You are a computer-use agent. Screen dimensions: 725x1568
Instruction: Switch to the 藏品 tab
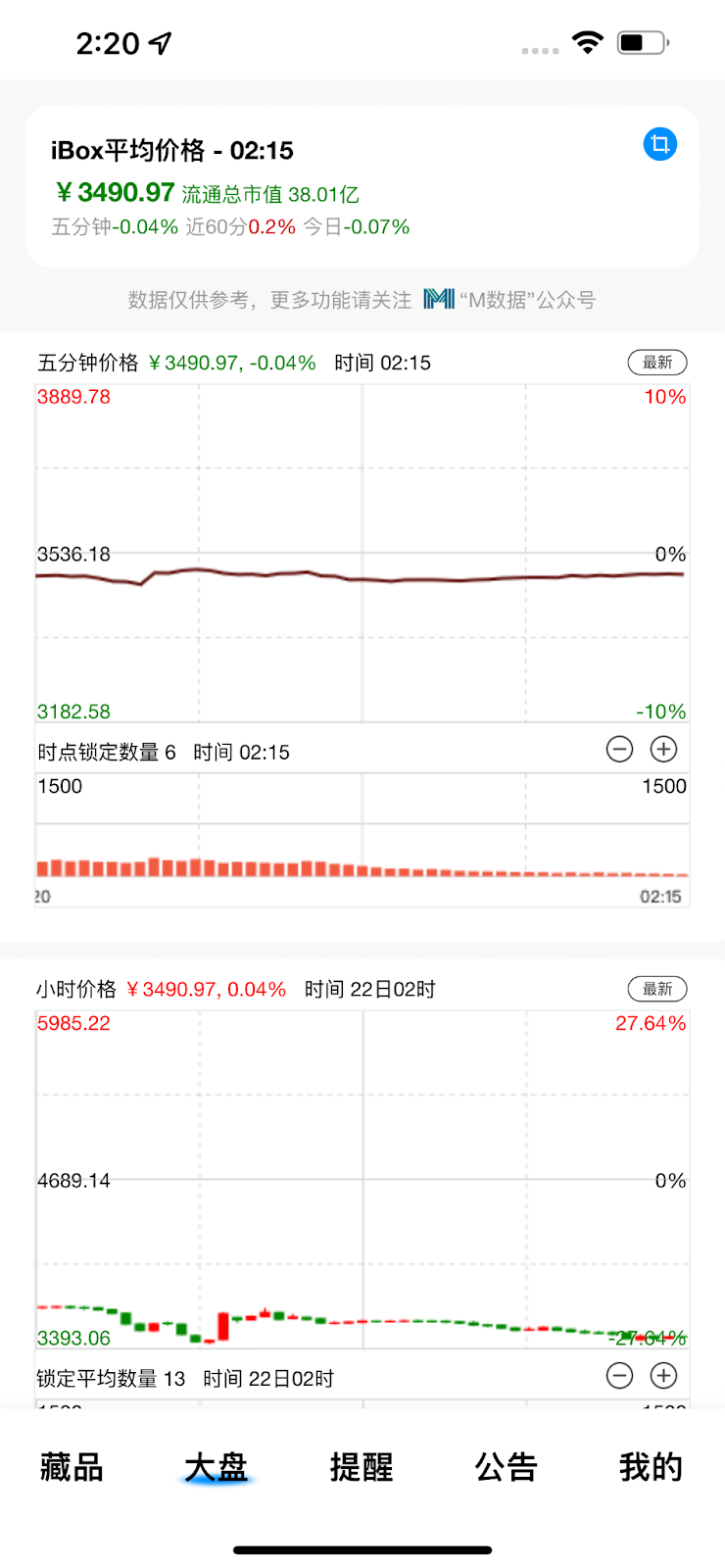click(72, 1467)
